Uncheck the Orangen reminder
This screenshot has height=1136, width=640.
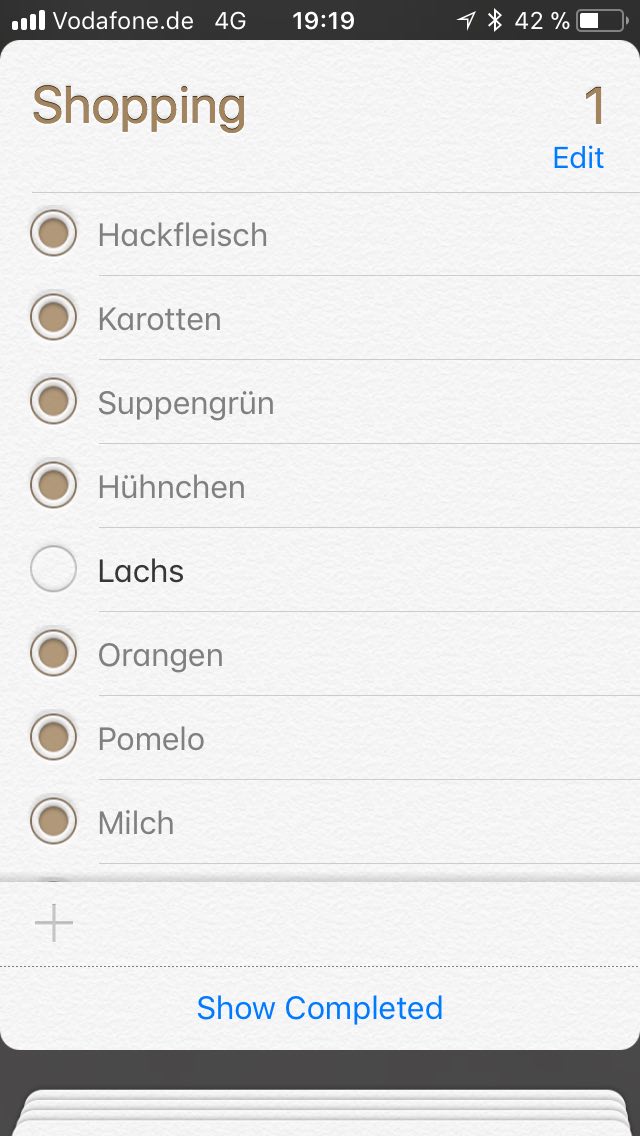coord(54,654)
